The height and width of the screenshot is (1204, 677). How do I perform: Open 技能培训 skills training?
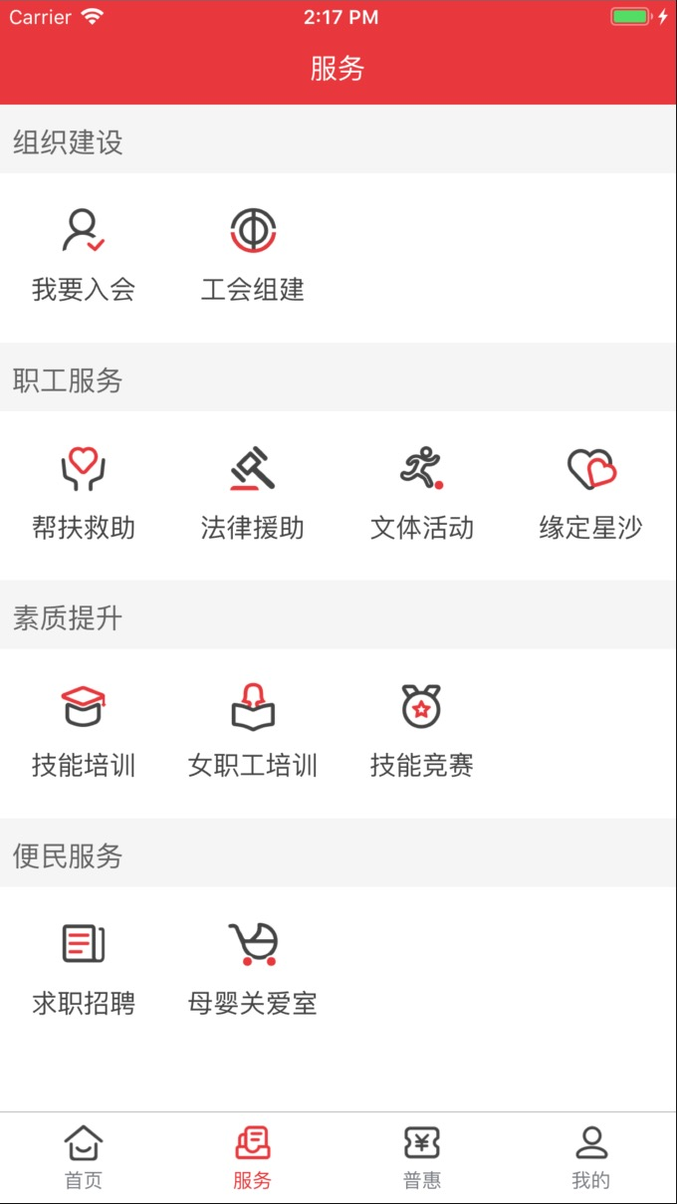click(84, 732)
